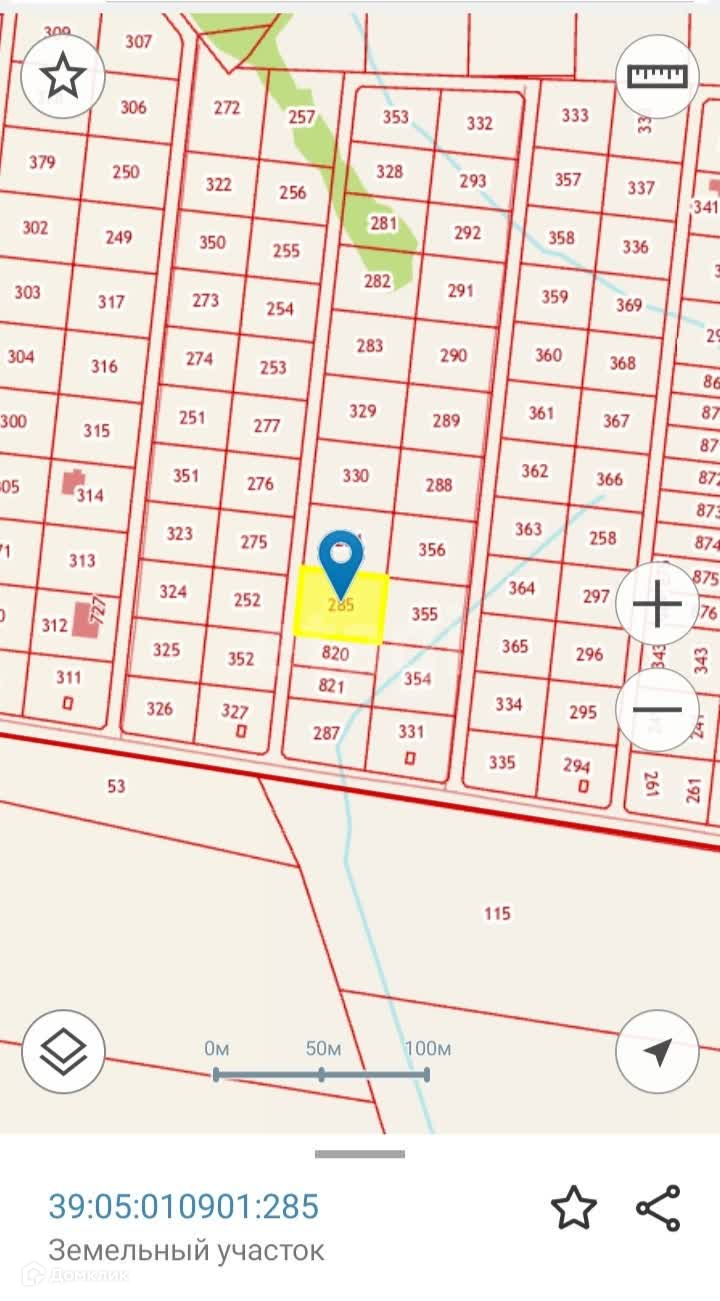The image size is (720, 1301).
Task: Open the map layers selector
Action: 63,1051
